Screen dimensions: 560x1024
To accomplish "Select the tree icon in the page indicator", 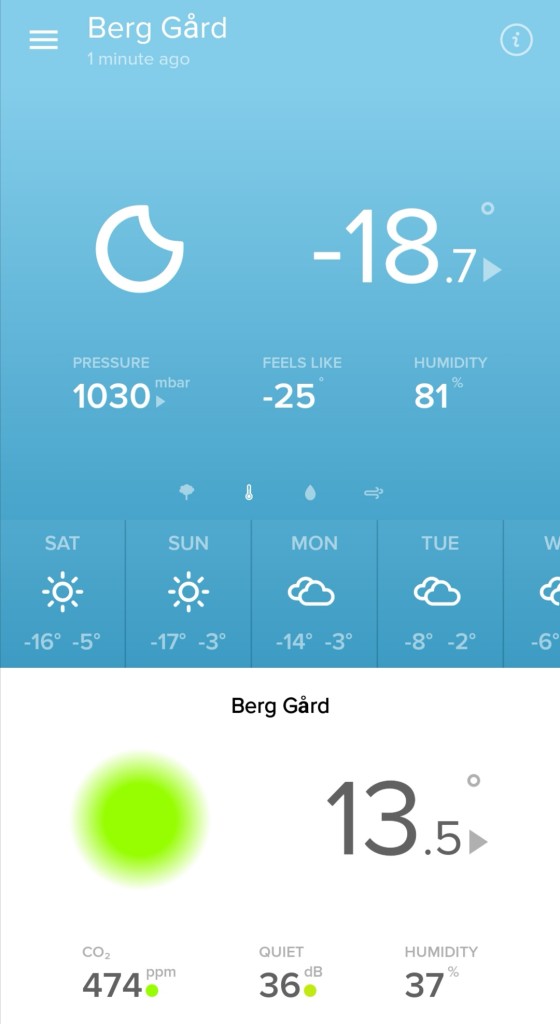I will 187,493.
